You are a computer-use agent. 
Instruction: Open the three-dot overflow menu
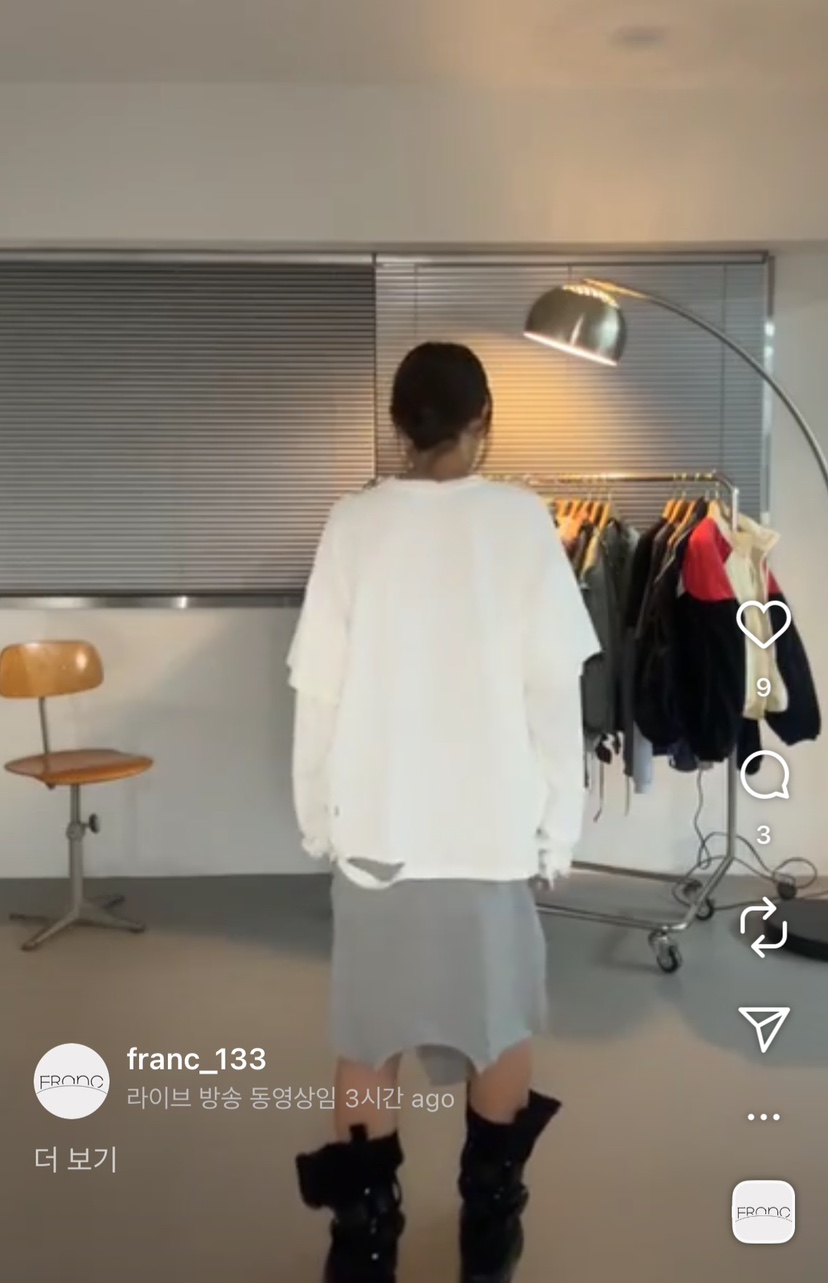(764, 1117)
